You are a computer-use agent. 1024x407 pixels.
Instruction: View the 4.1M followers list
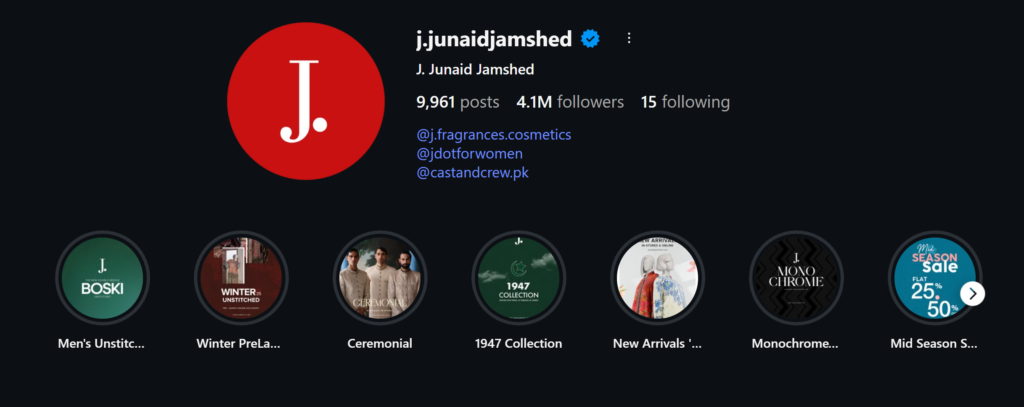(x=570, y=102)
